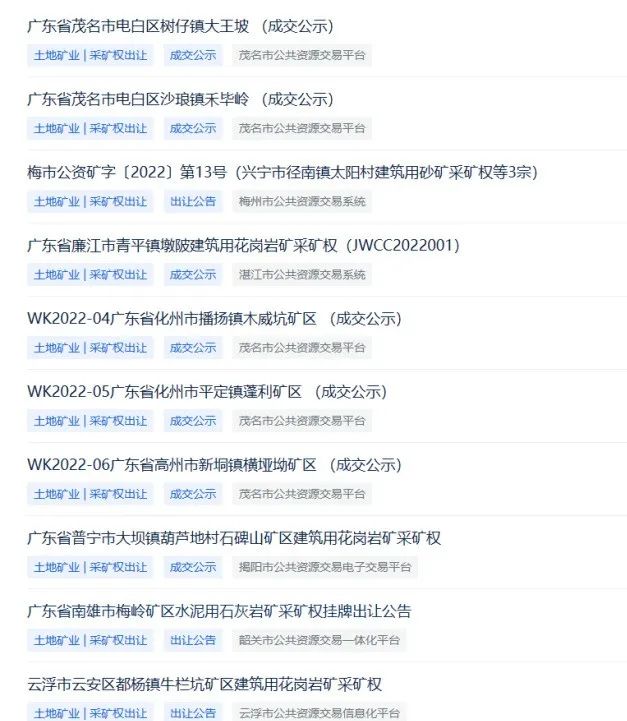Viewport: 627px width, 721px height.
Task: Open WK2022-04 化州市播扬镇木威坑矿区 entry
Action: (214, 318)
